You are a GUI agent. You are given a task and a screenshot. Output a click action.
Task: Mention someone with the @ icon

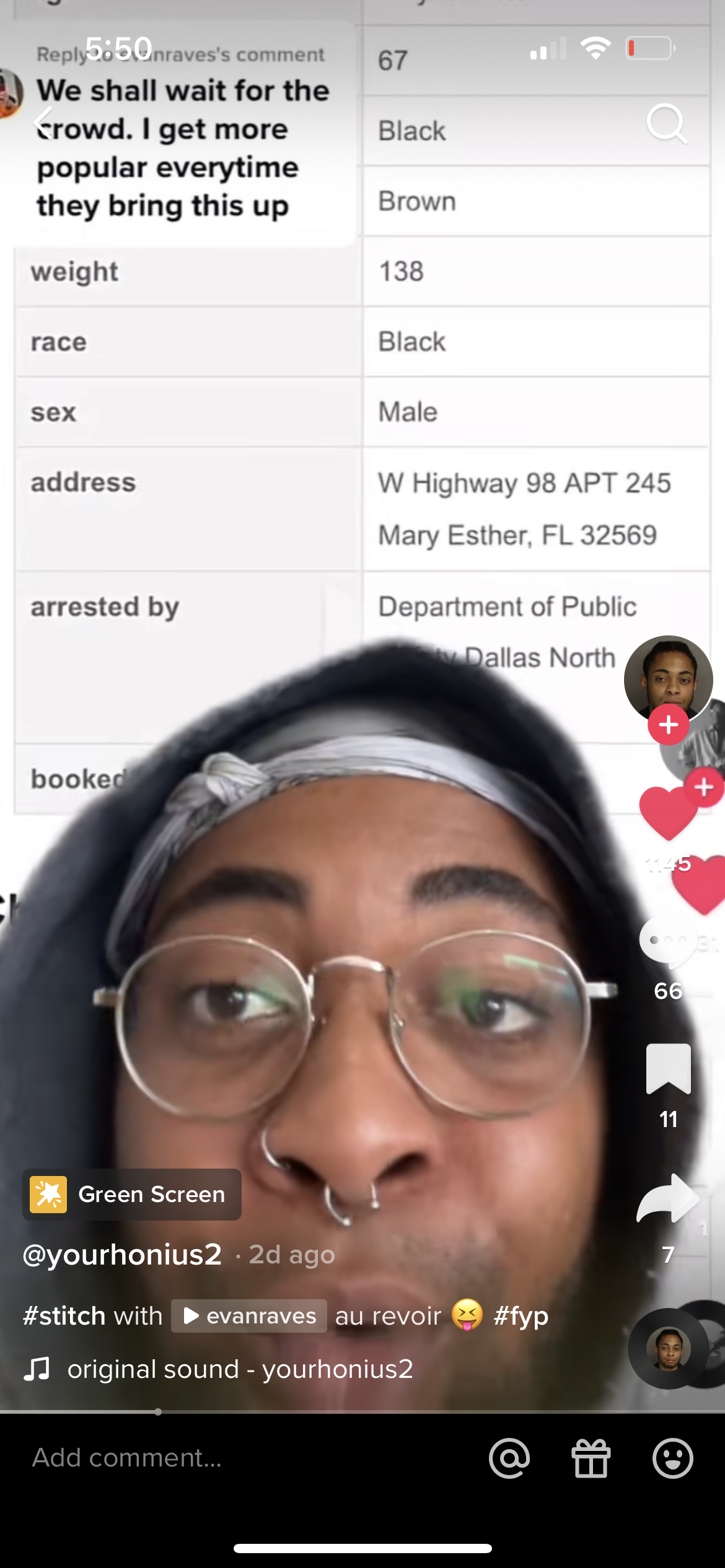509,1458
